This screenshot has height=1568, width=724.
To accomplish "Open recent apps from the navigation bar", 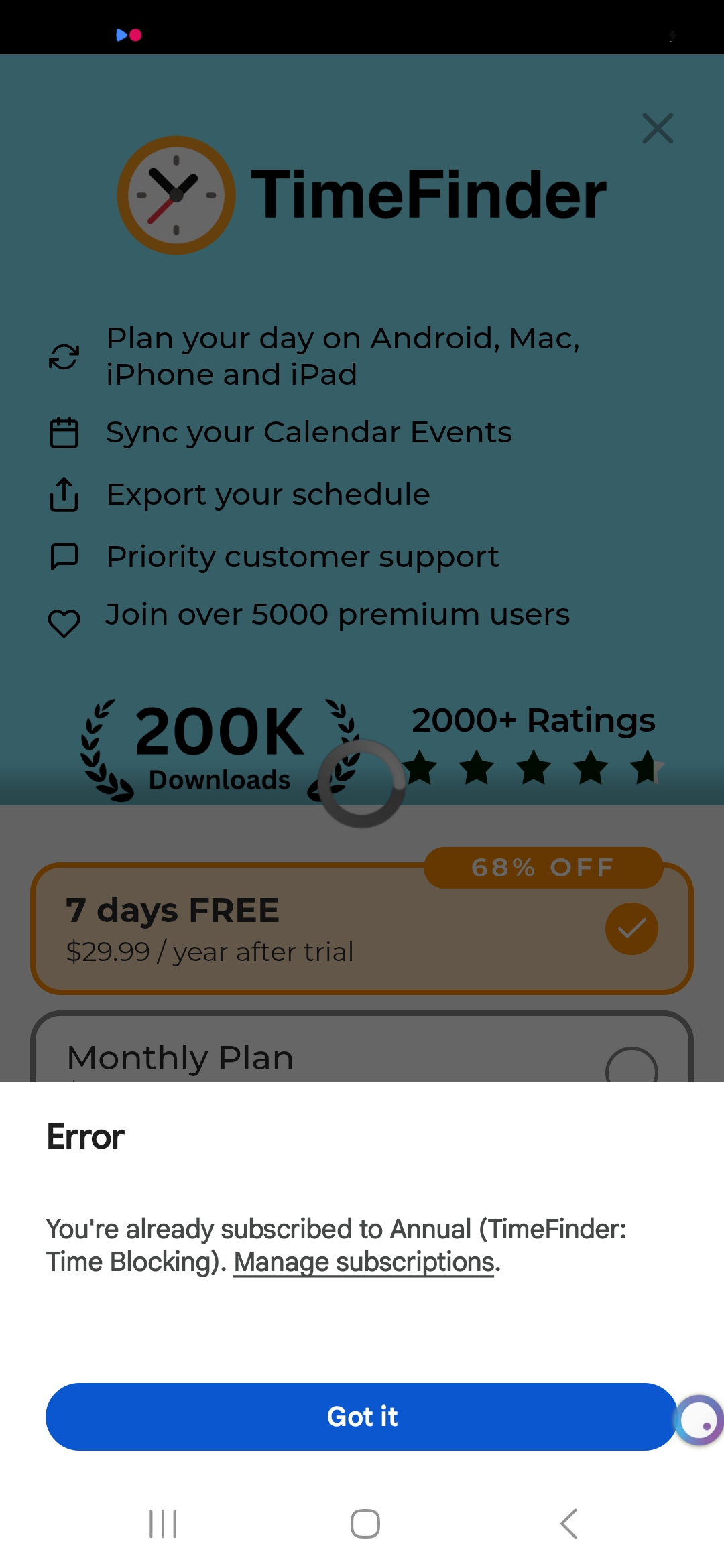I will point(163,1524).
